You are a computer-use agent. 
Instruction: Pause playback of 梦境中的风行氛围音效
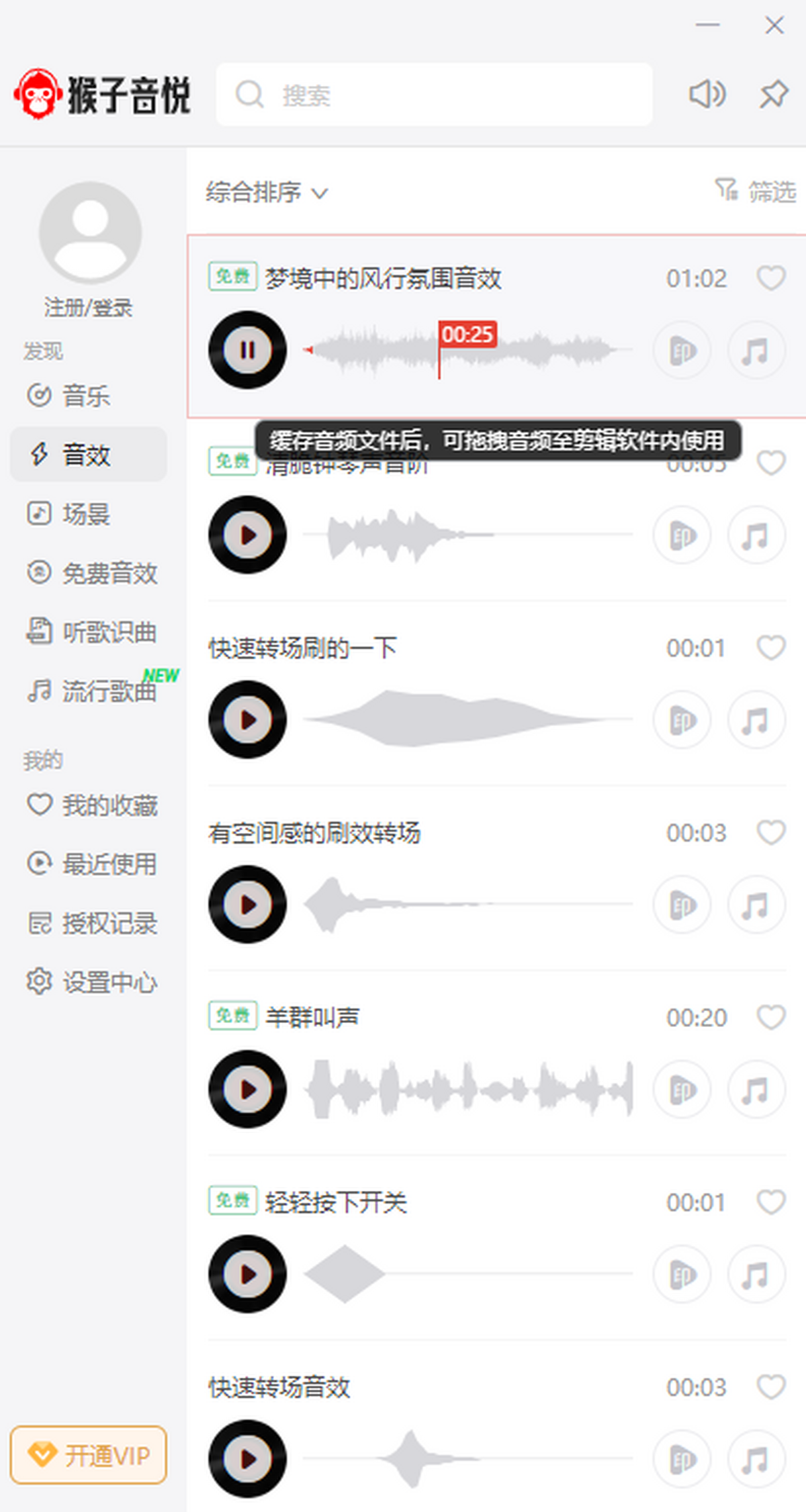[x=247, y=350]
